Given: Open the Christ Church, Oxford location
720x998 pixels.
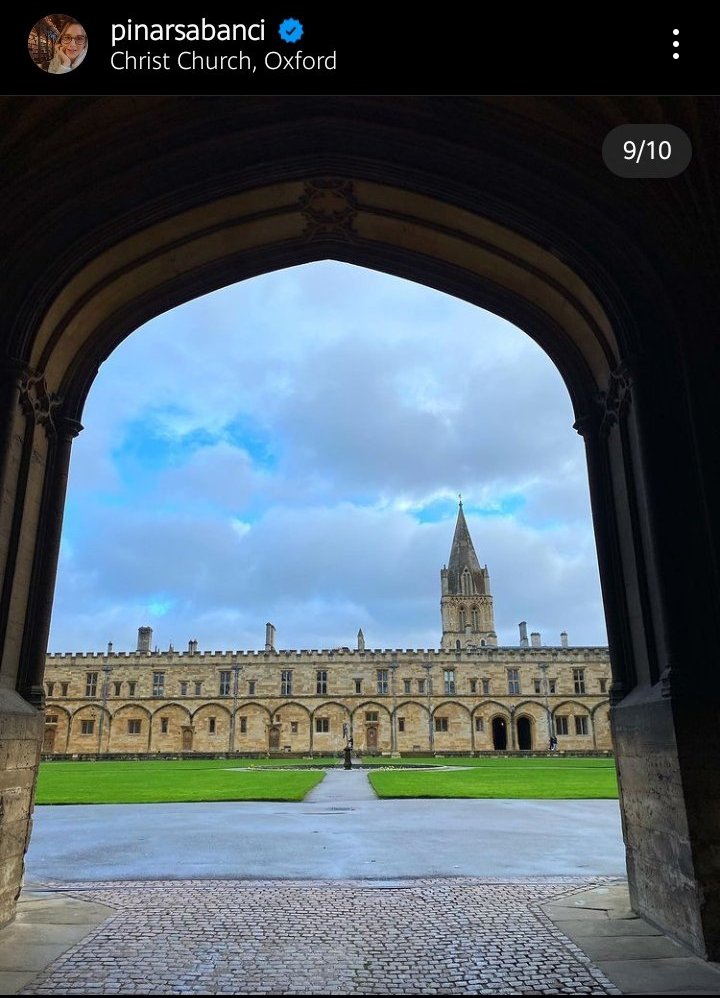Looking at the screenshot, I should (x=223, y=61).
